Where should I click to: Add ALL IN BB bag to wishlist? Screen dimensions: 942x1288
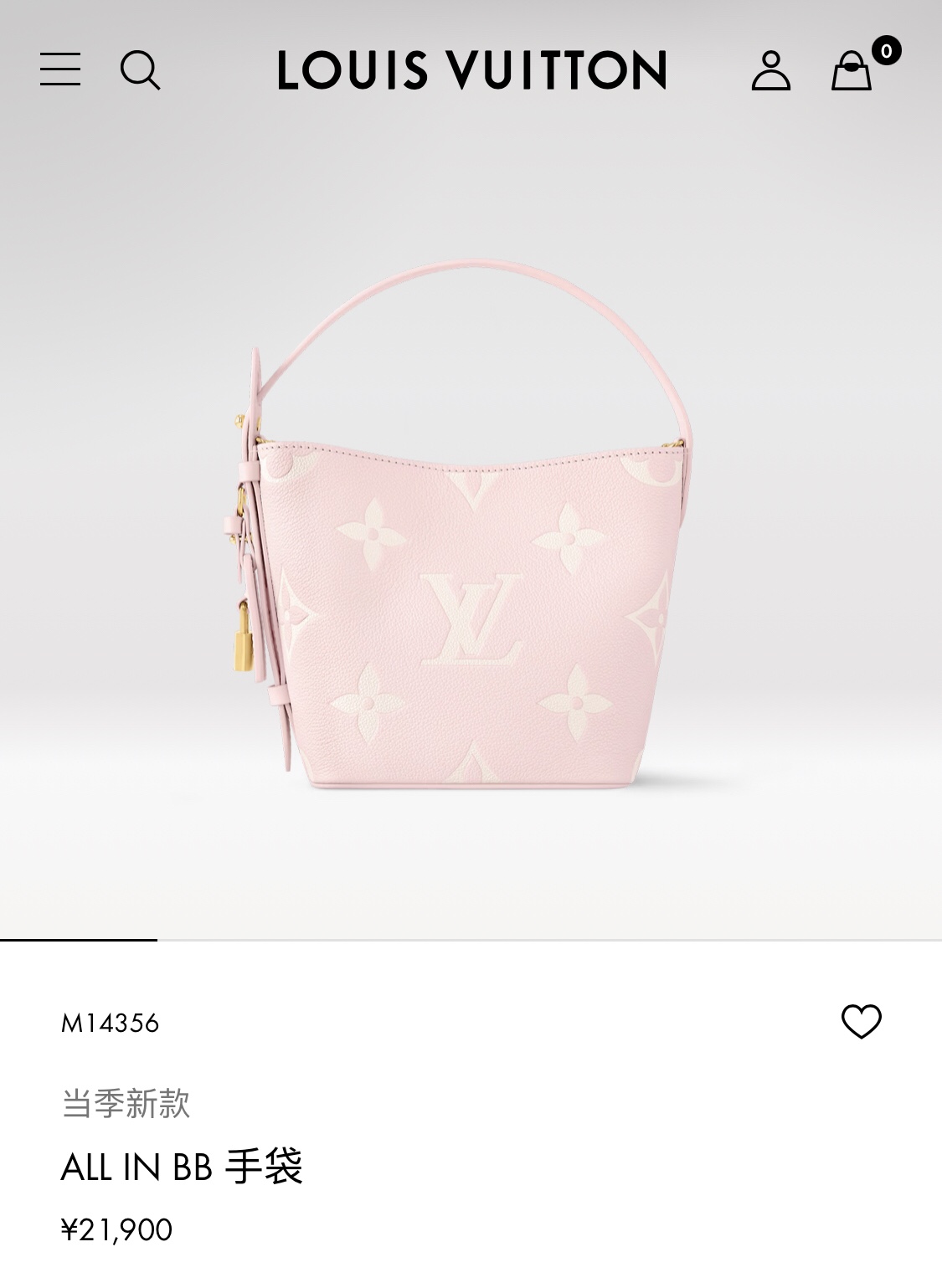861,1022
